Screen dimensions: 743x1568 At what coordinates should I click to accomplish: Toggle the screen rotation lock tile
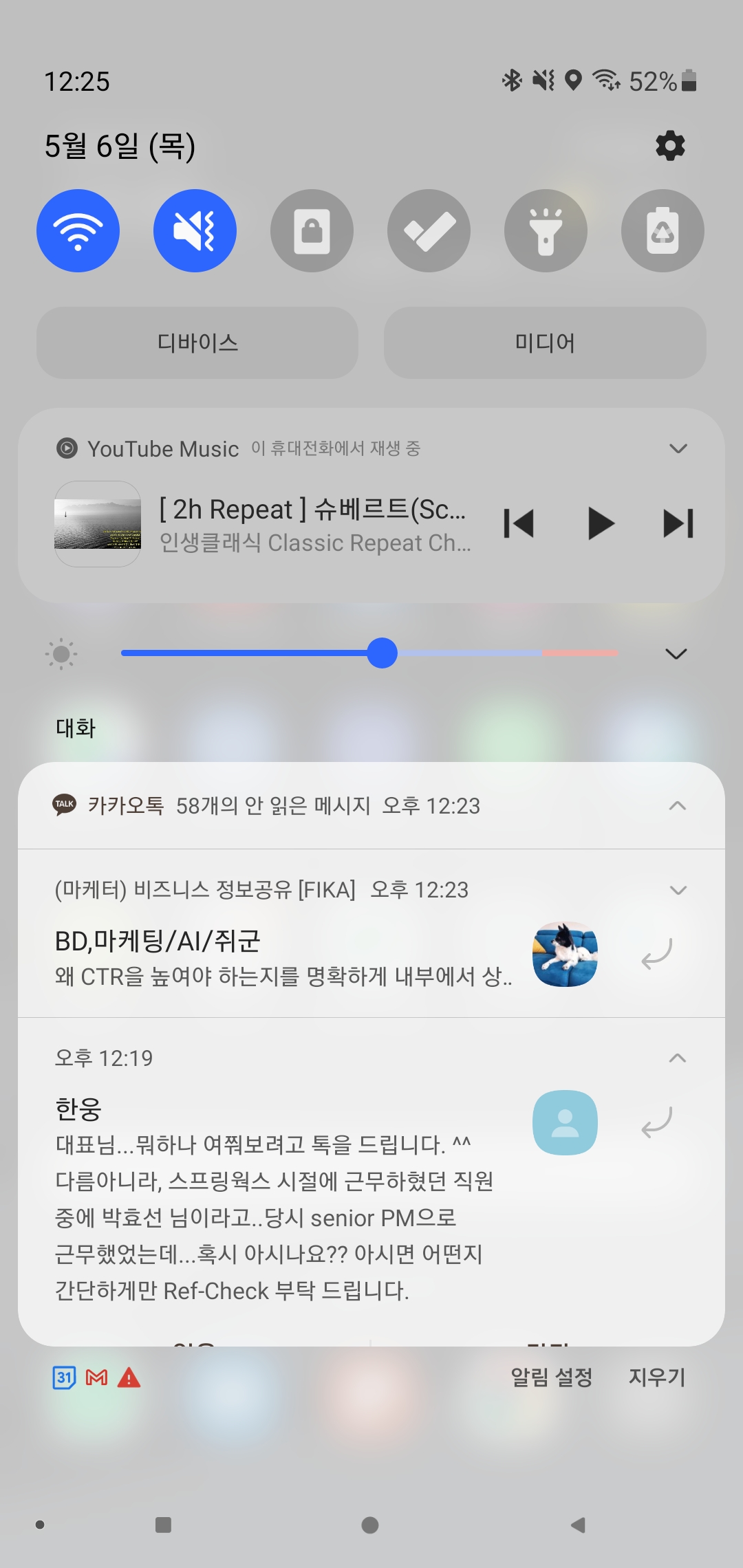coord(312,231)
